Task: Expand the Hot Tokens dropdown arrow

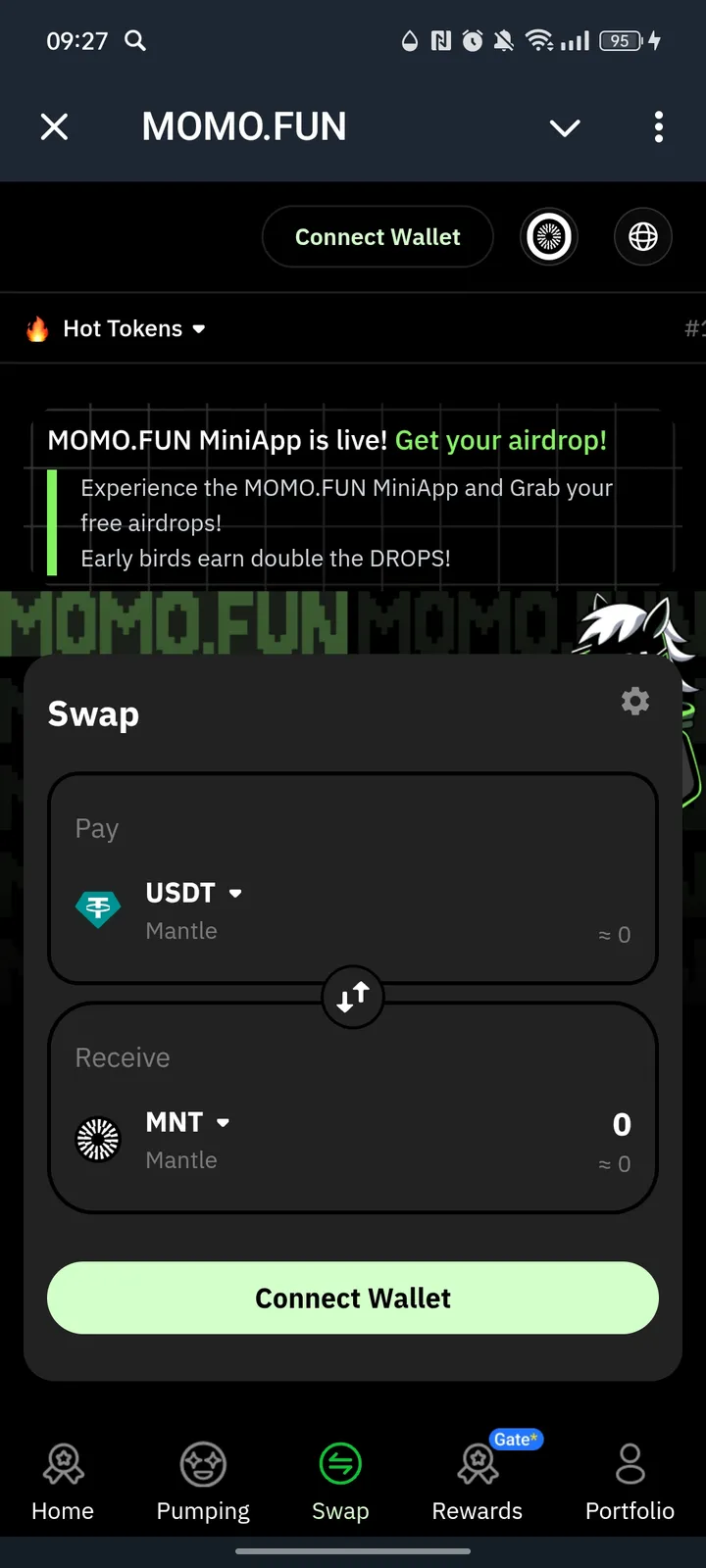Action: [x=200, y=329]
